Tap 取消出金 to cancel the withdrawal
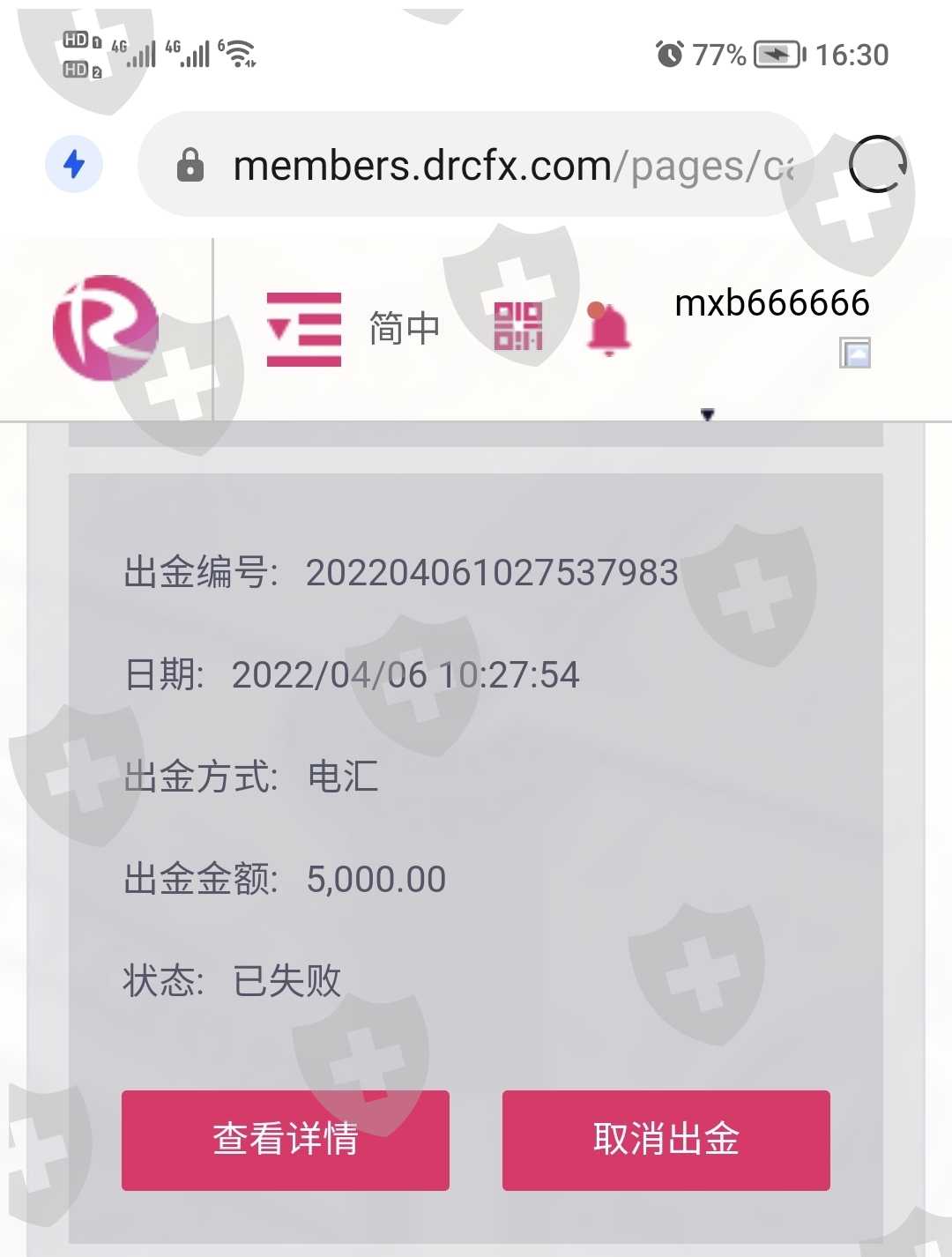The width and height of the screenshot is (952, 1257). 666,1140
